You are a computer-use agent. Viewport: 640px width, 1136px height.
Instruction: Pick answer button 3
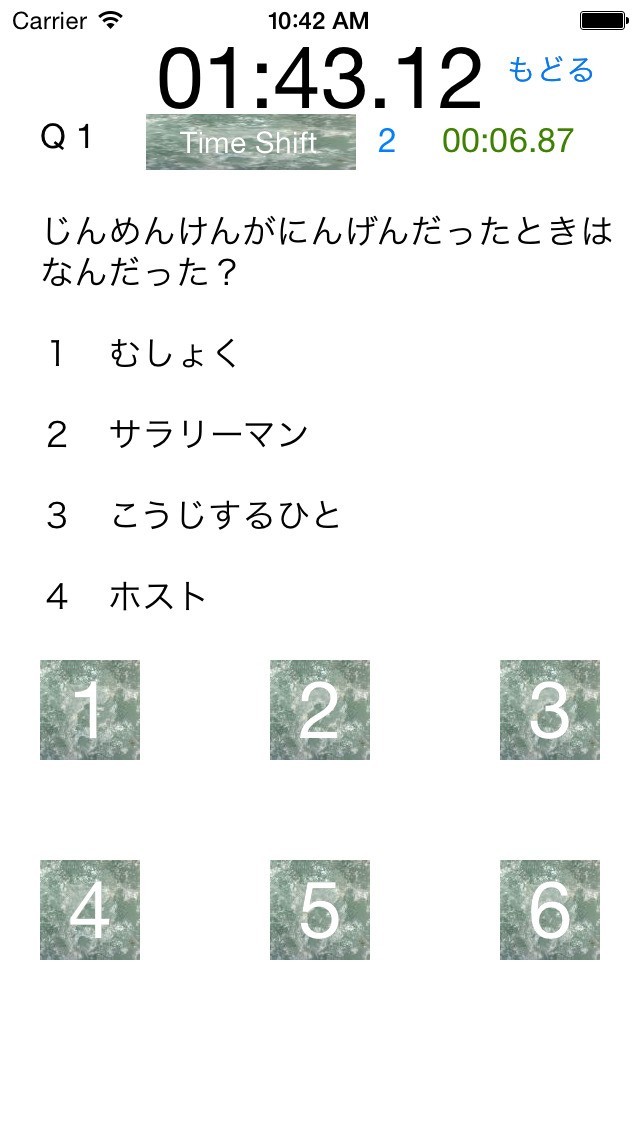pos(549,710)
